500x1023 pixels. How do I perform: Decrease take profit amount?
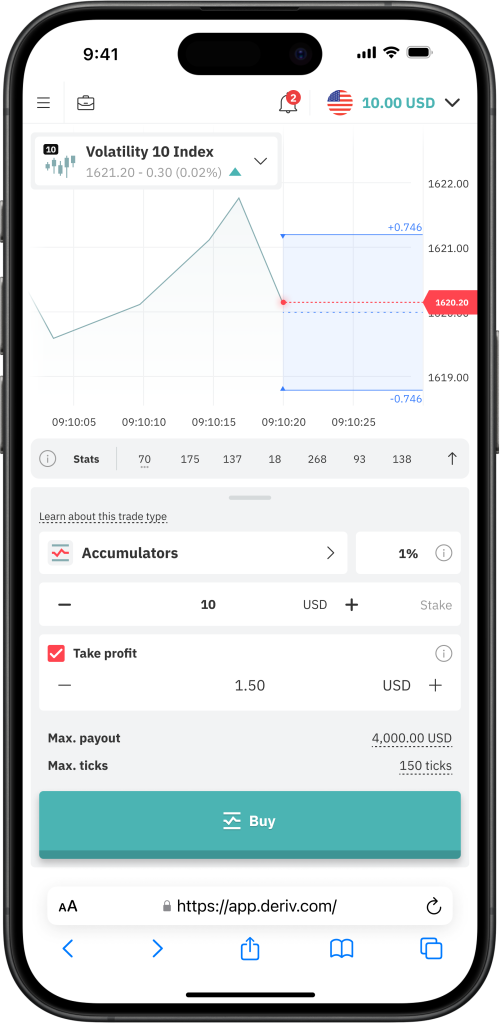[64, 685]
